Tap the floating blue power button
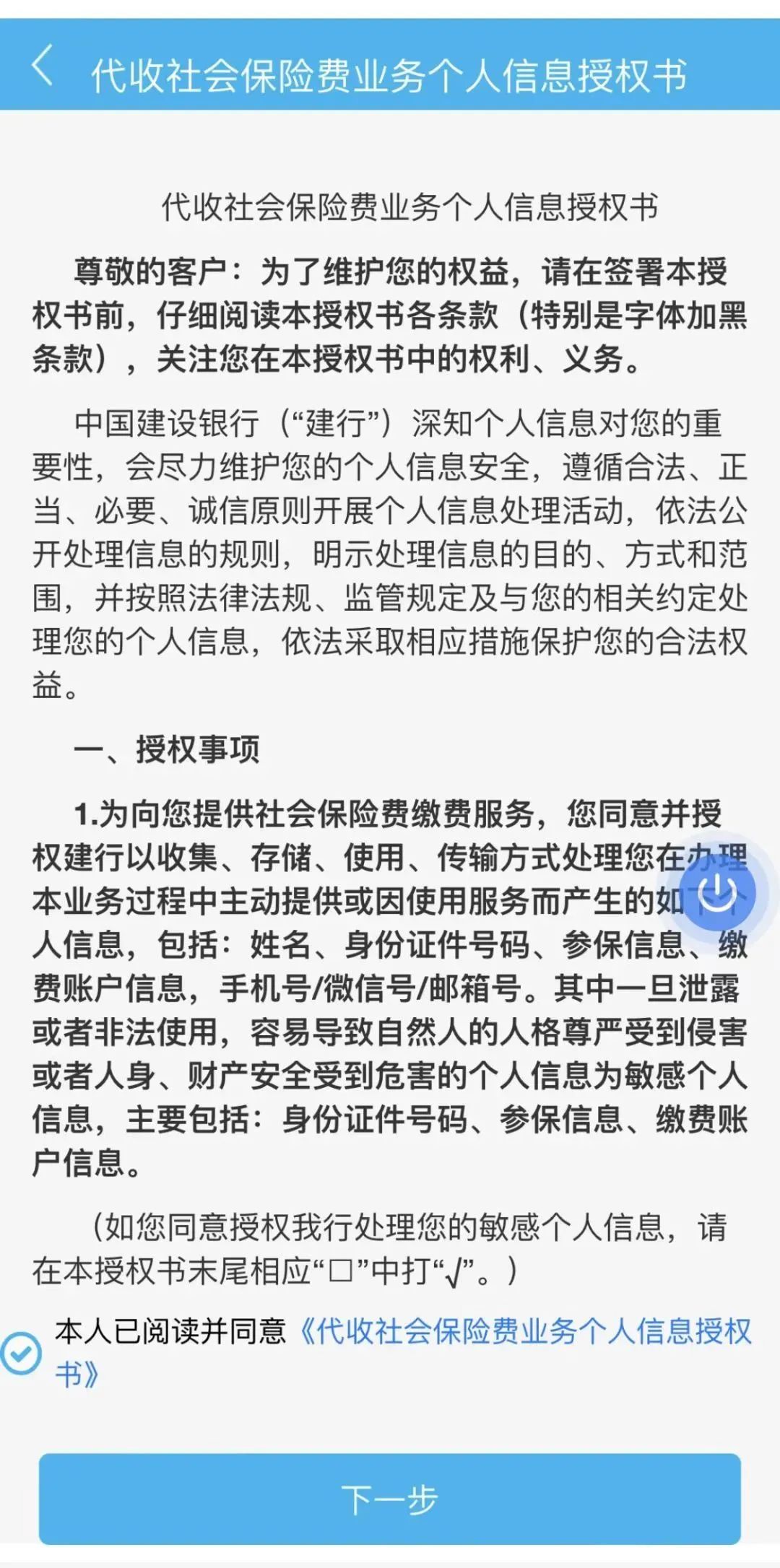 tap(716, 893)
